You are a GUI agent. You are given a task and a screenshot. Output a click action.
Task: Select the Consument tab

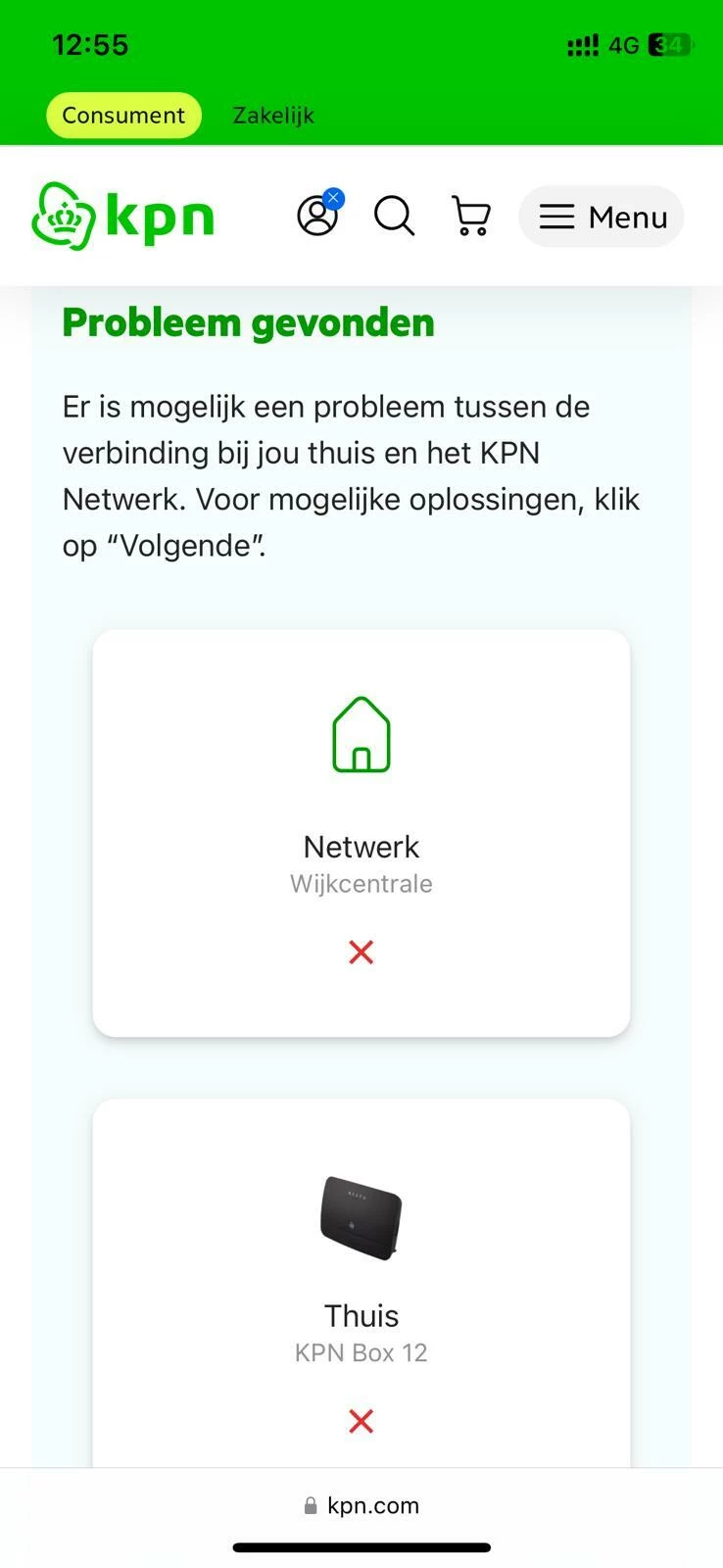(x=123, y=116)
